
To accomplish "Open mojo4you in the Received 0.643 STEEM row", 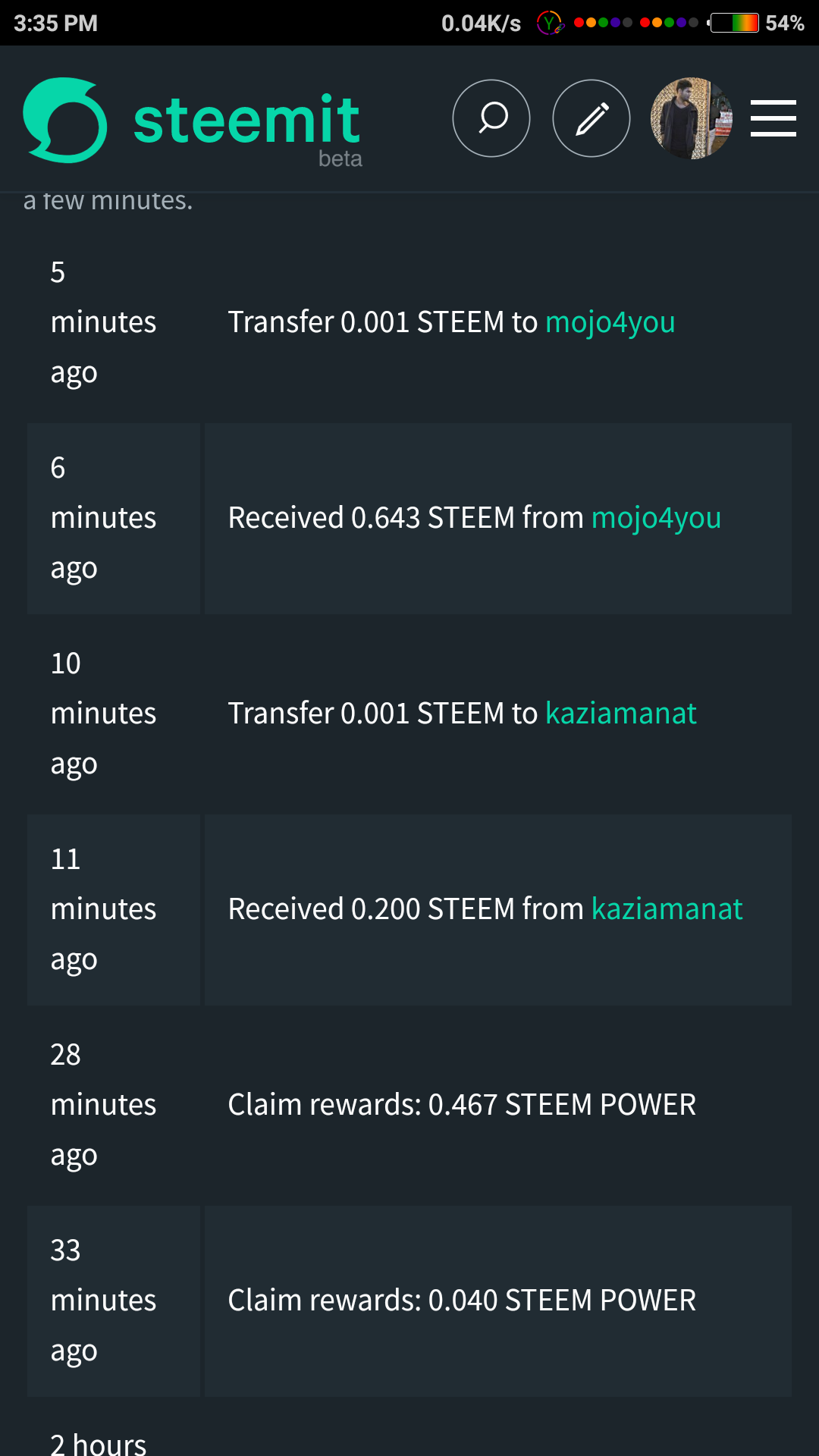I will click(656, 518).
